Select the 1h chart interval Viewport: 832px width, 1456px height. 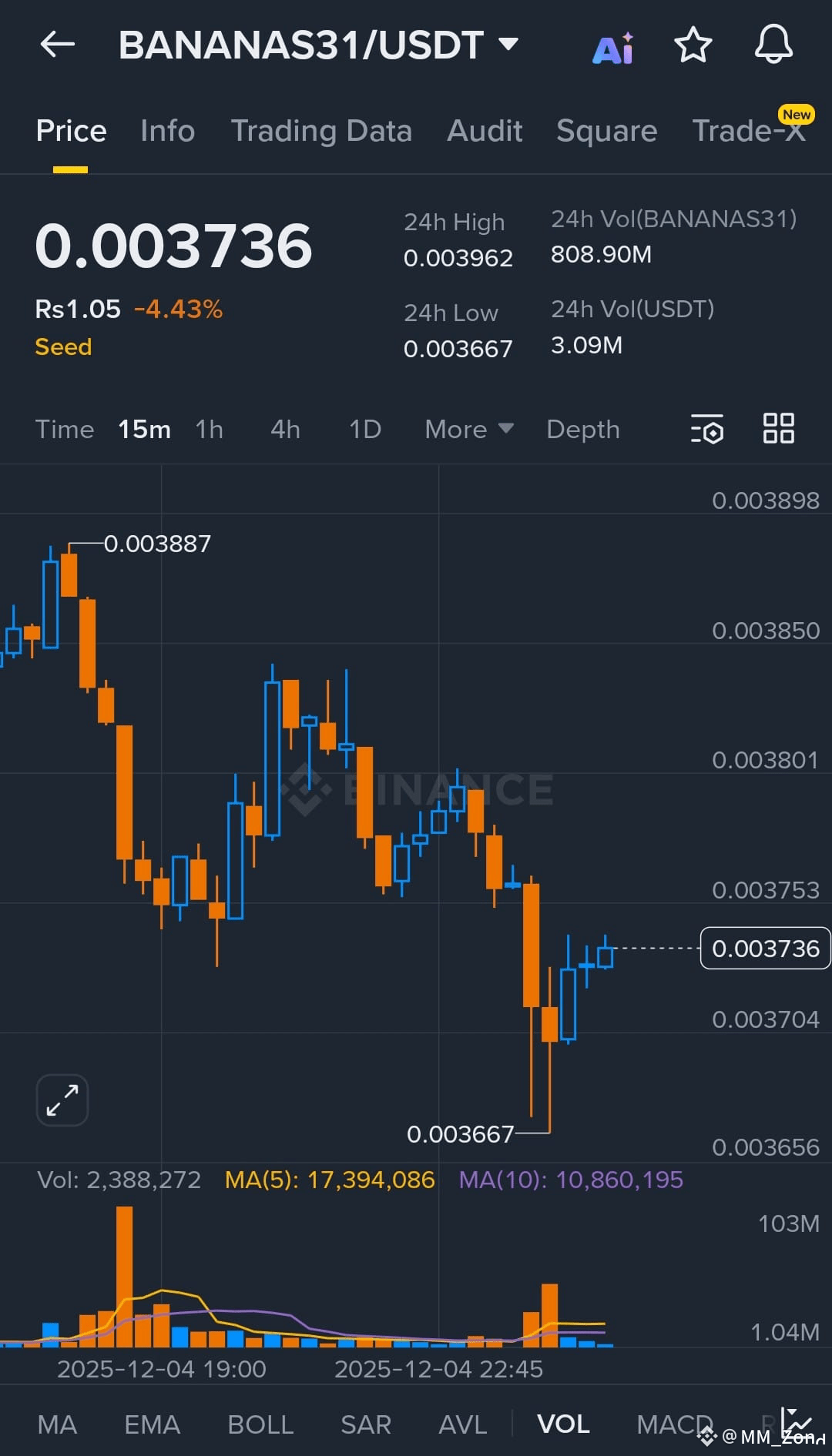pos(209,430)
